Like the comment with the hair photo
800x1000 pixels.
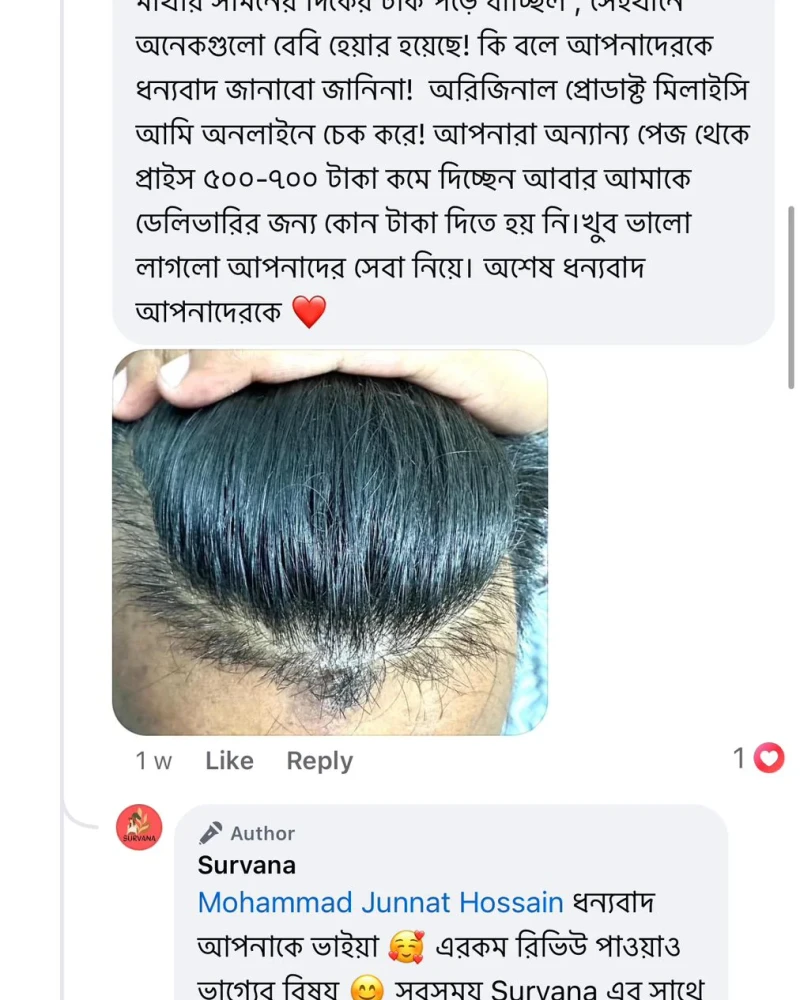(229, 761)
